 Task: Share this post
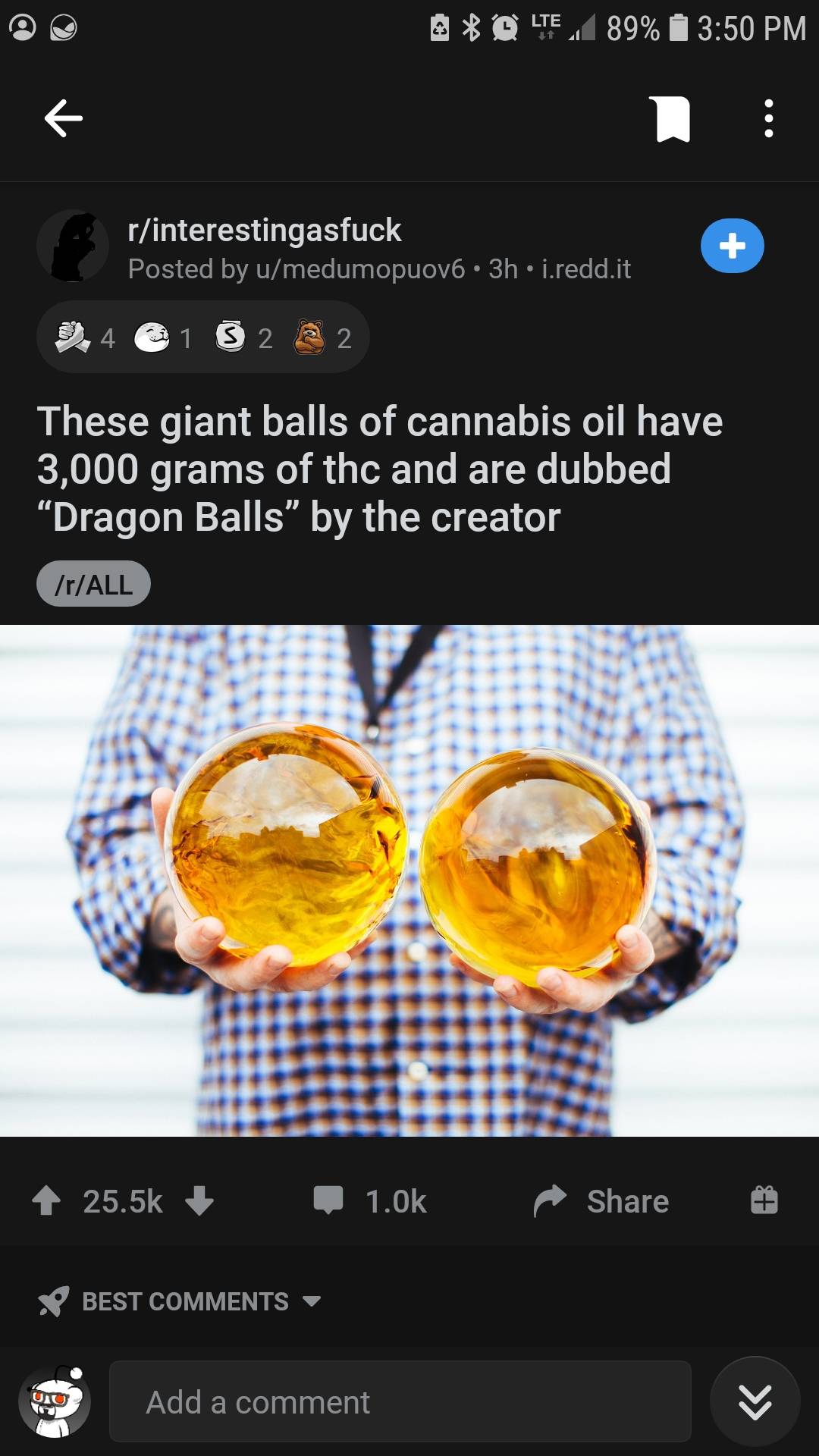coord(601,1201)
